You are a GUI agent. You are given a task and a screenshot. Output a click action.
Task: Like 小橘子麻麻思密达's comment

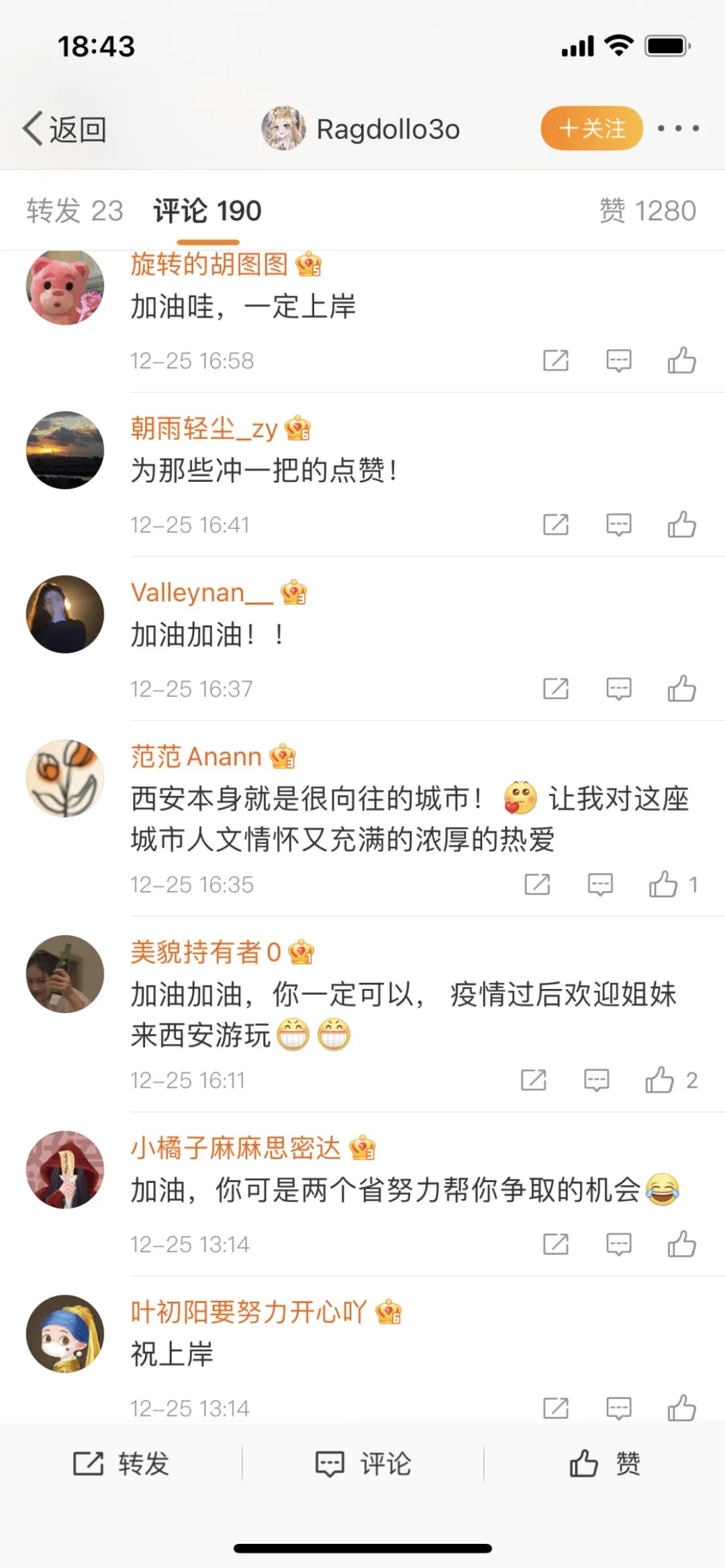[681, 1244]
